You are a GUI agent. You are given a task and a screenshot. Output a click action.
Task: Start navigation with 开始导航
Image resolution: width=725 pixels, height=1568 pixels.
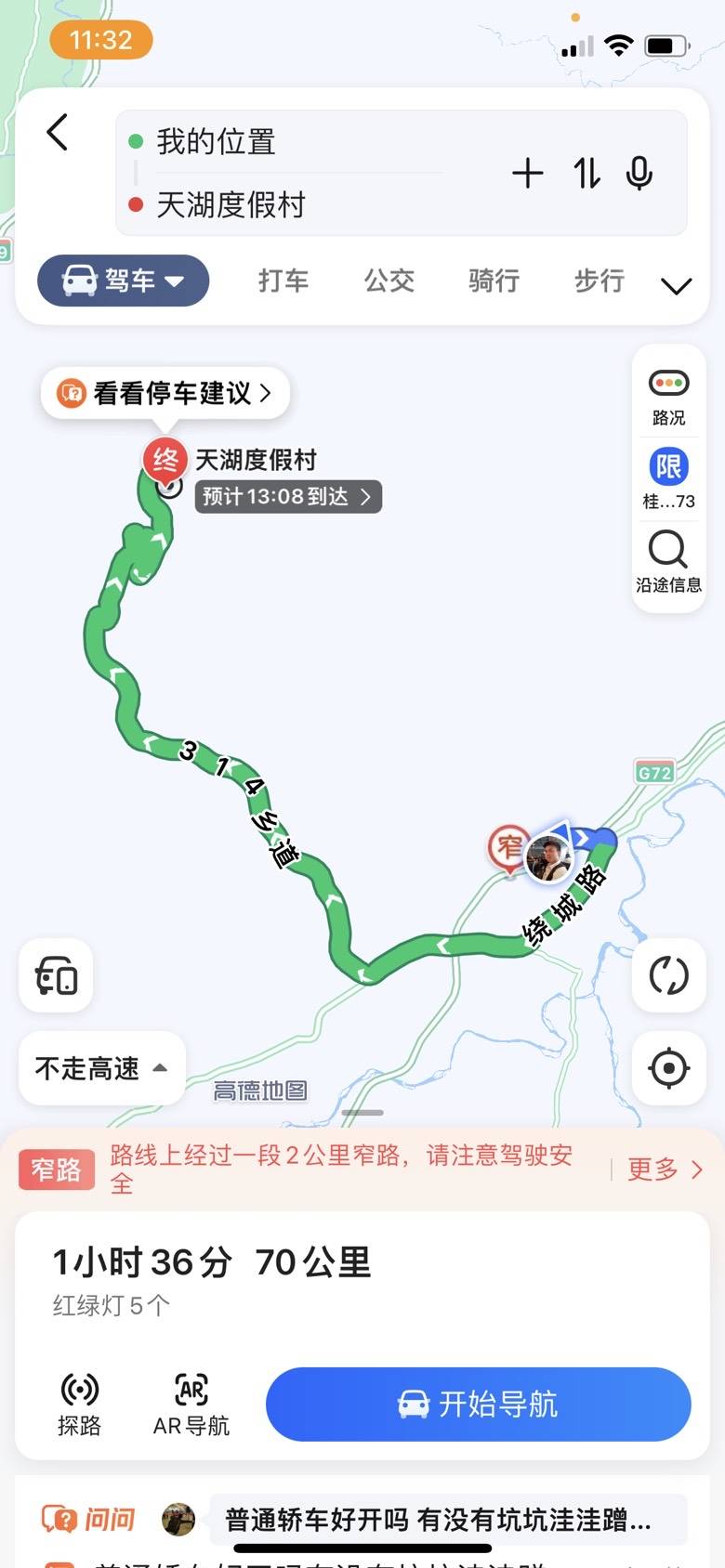[478, 1404]
